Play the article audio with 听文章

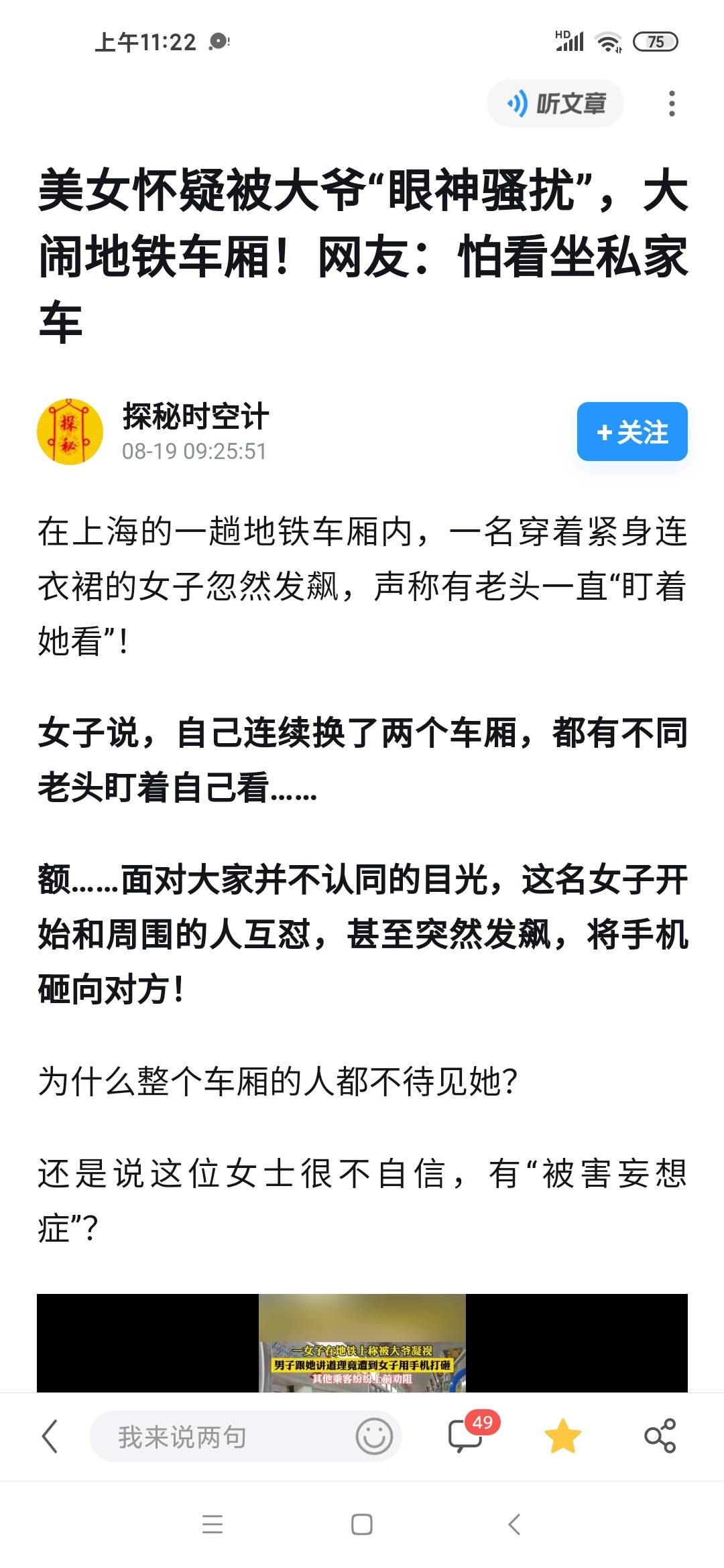(556, 103)
